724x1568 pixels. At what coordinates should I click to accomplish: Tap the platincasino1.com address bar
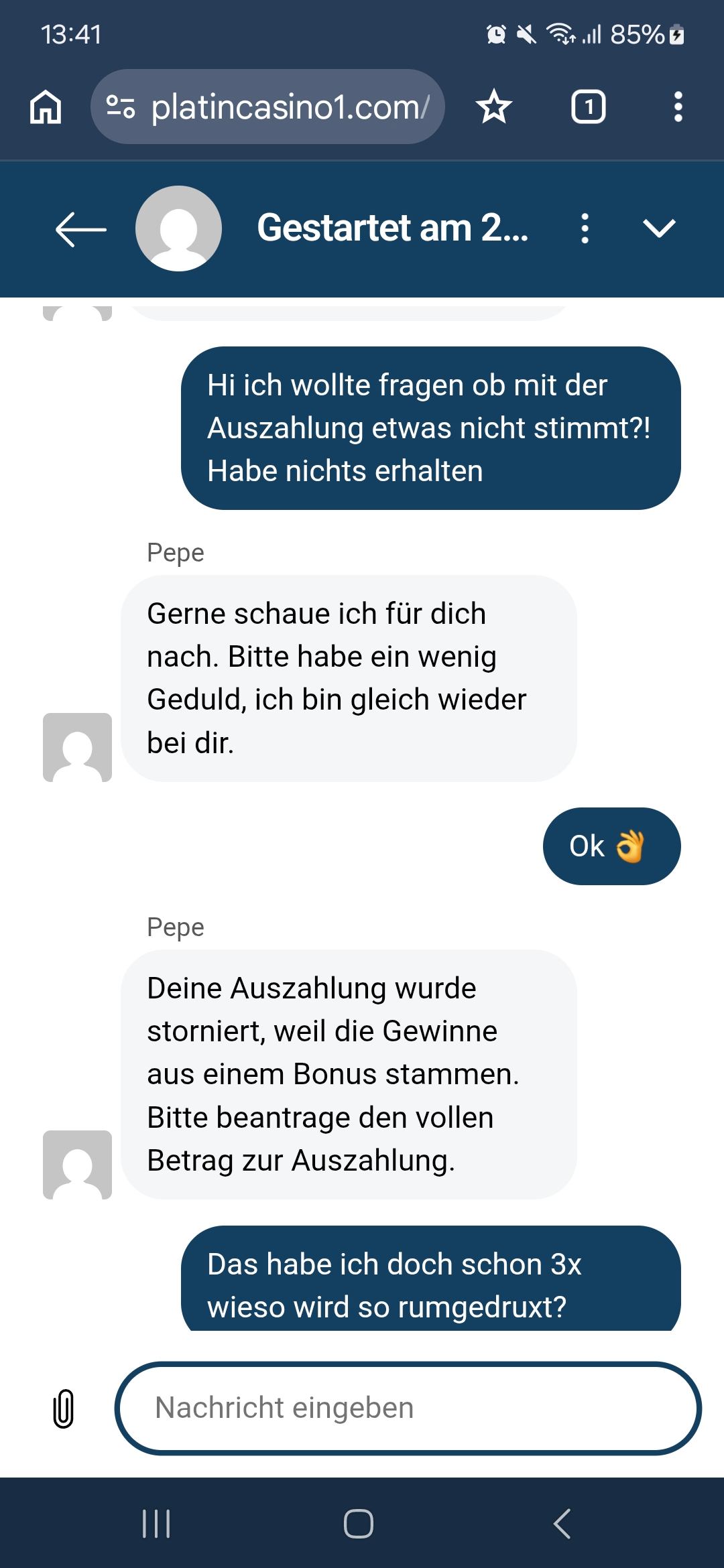click(290, 107)
